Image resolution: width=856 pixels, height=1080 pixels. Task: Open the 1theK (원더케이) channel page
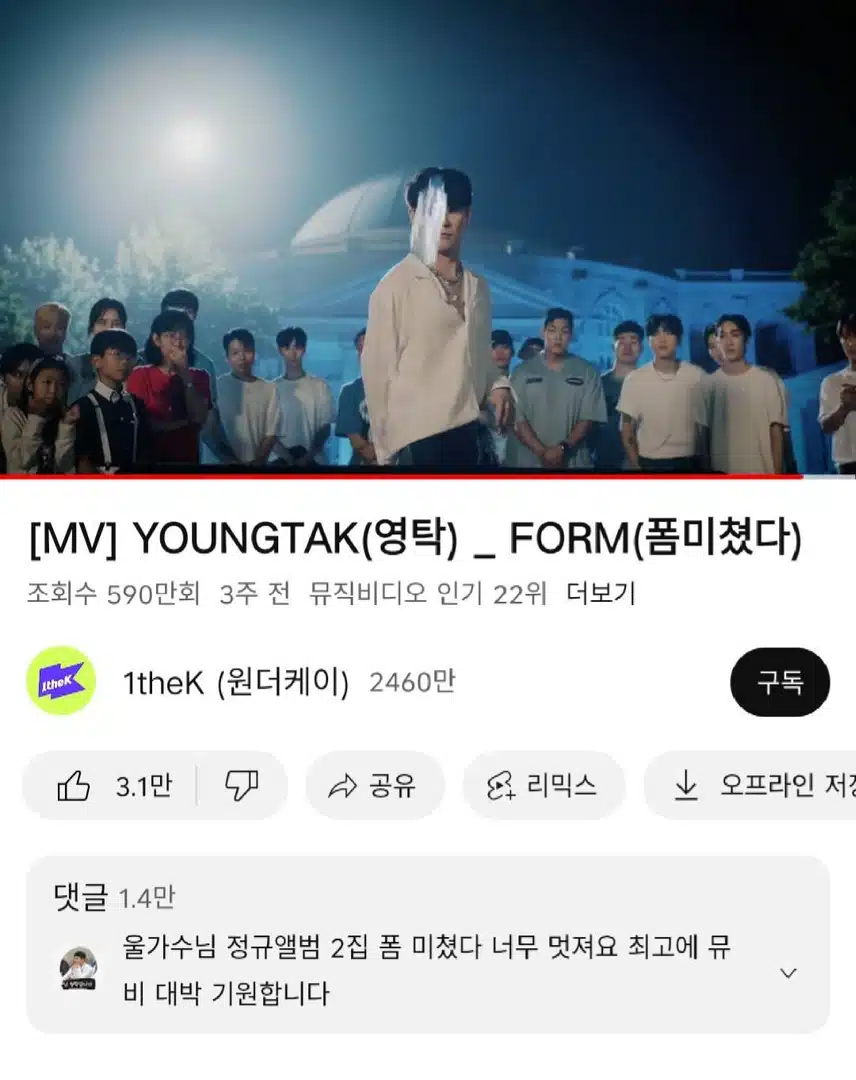(x=235, y=683)
